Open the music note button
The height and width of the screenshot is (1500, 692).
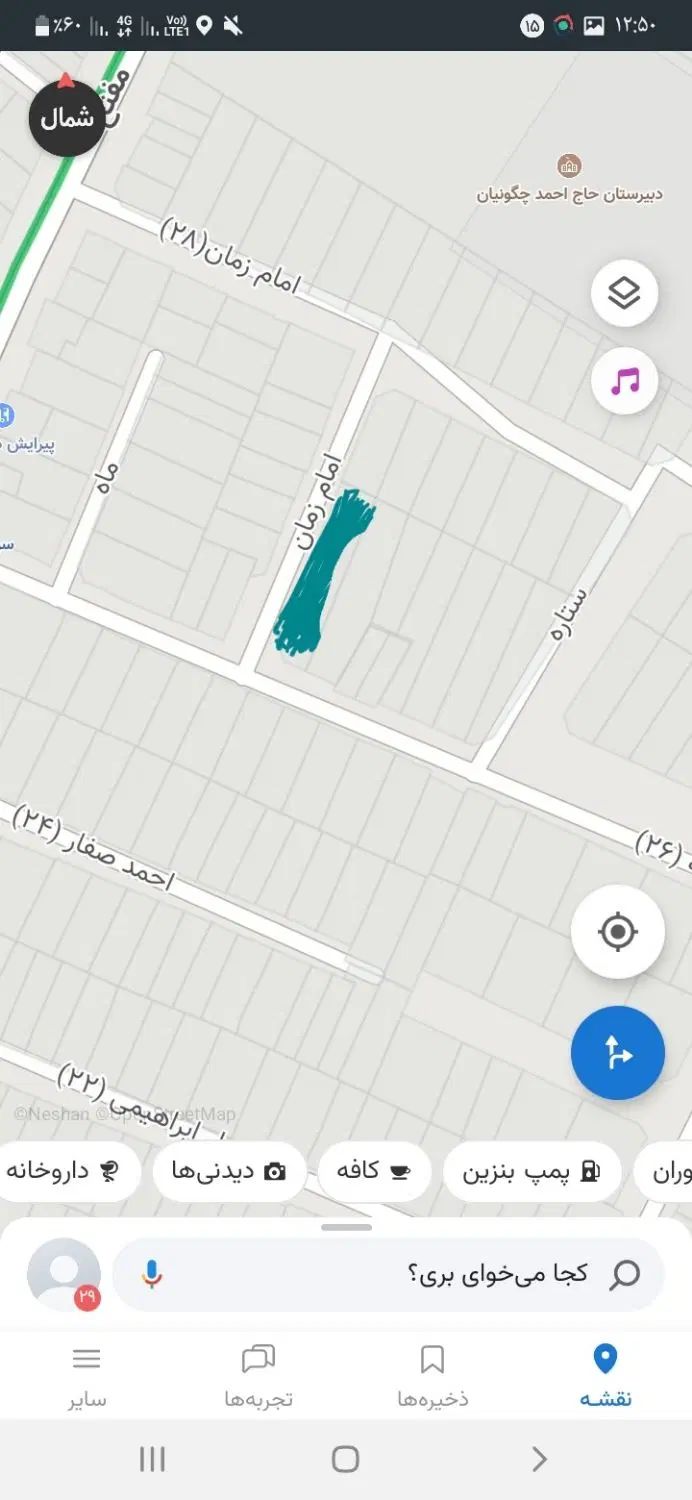[x=624, y=381]
